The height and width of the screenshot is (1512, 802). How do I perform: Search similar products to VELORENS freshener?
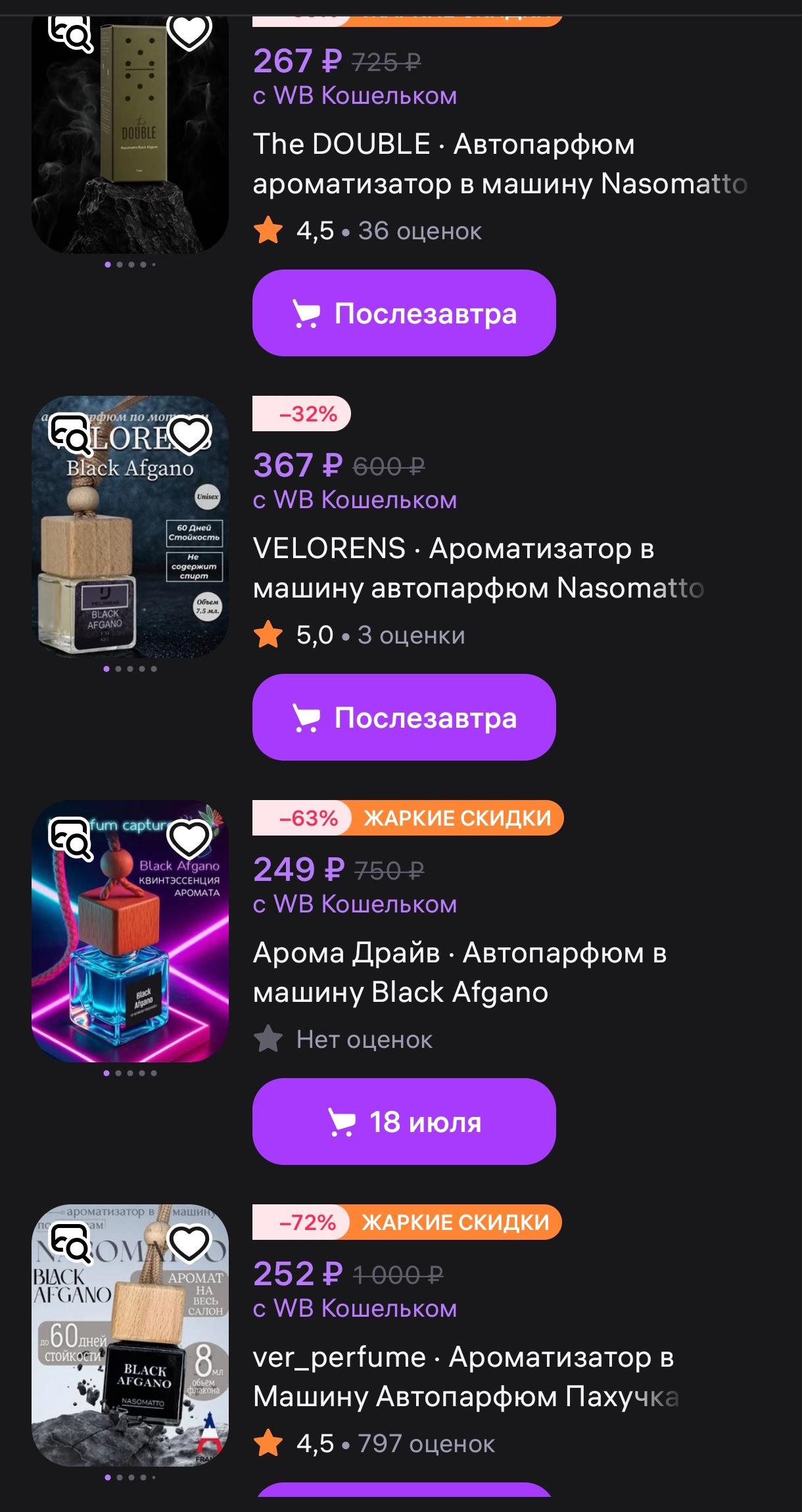point(71,435)
